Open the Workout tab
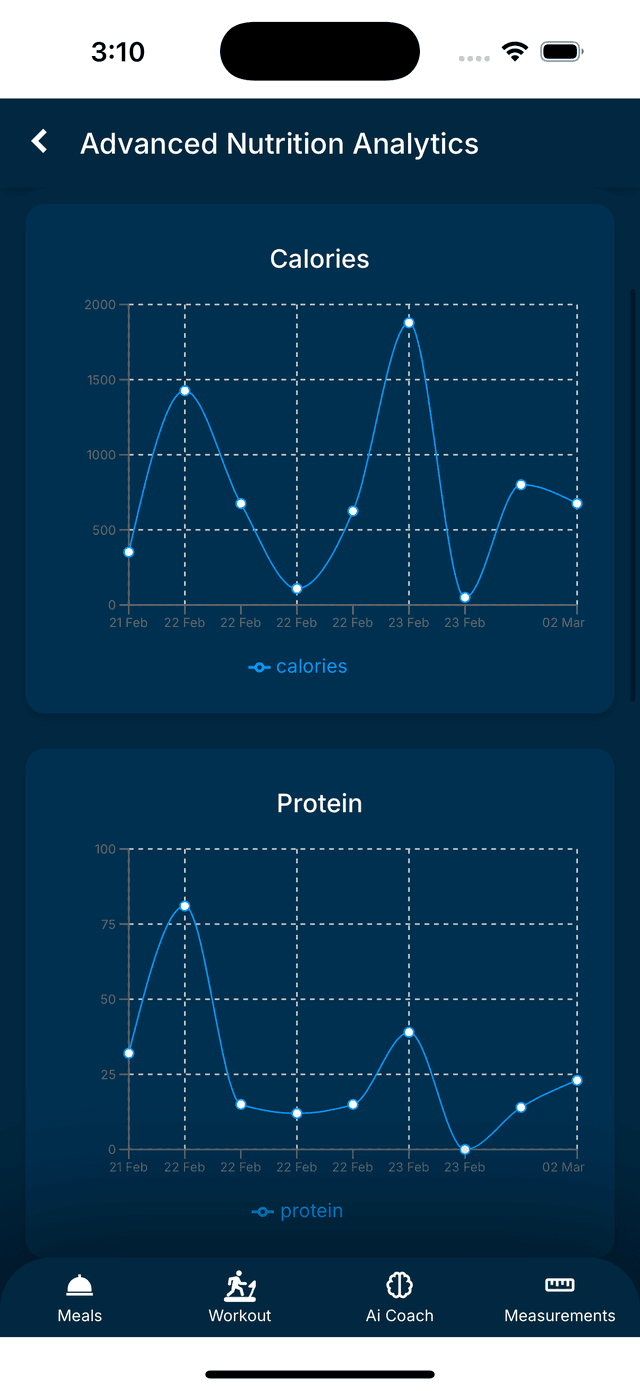The height and width of the screenshot is (1391, 640). pos(240,1298)
